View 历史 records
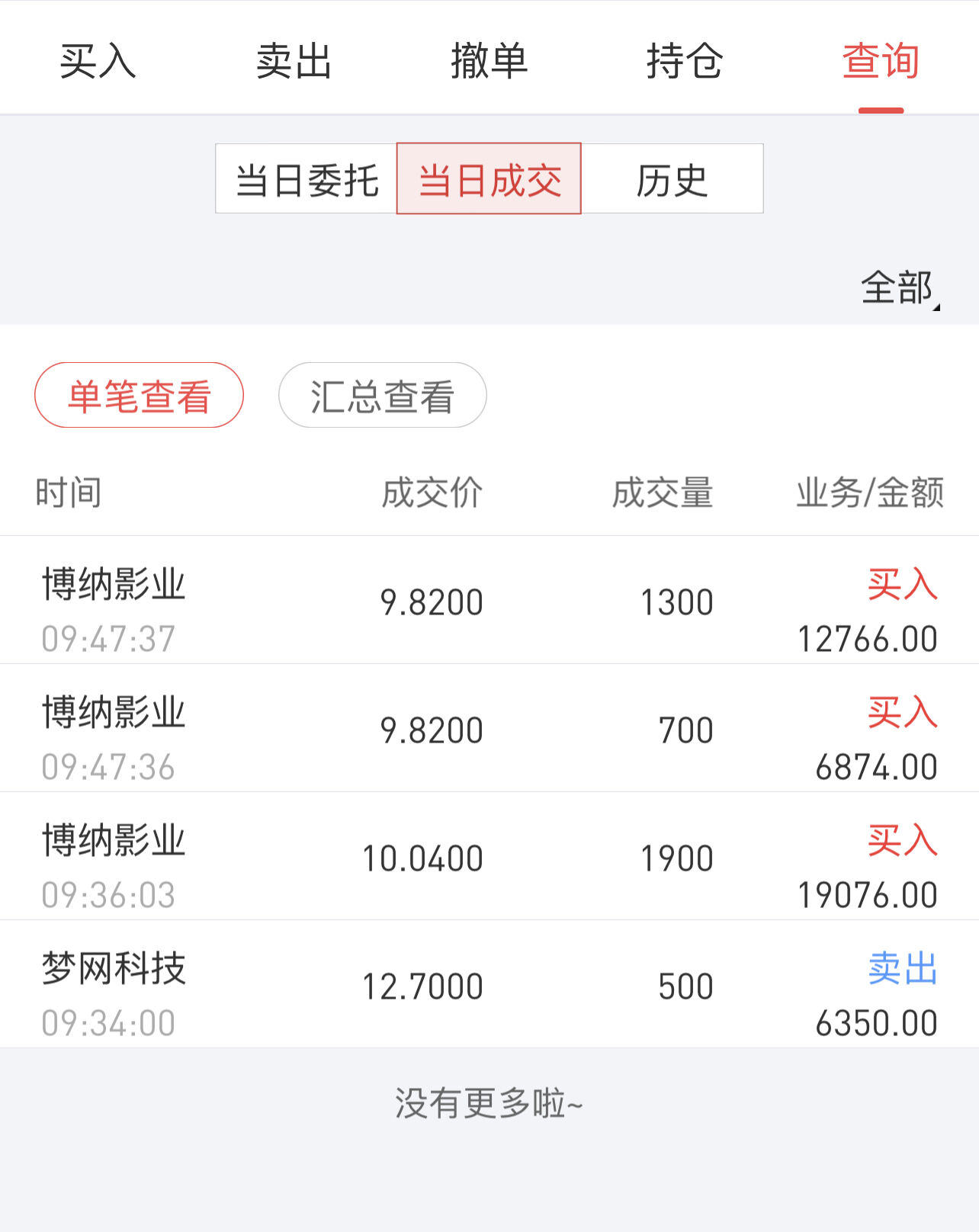Viewport: 979px width, 1232px height. (x=672, y=180)
